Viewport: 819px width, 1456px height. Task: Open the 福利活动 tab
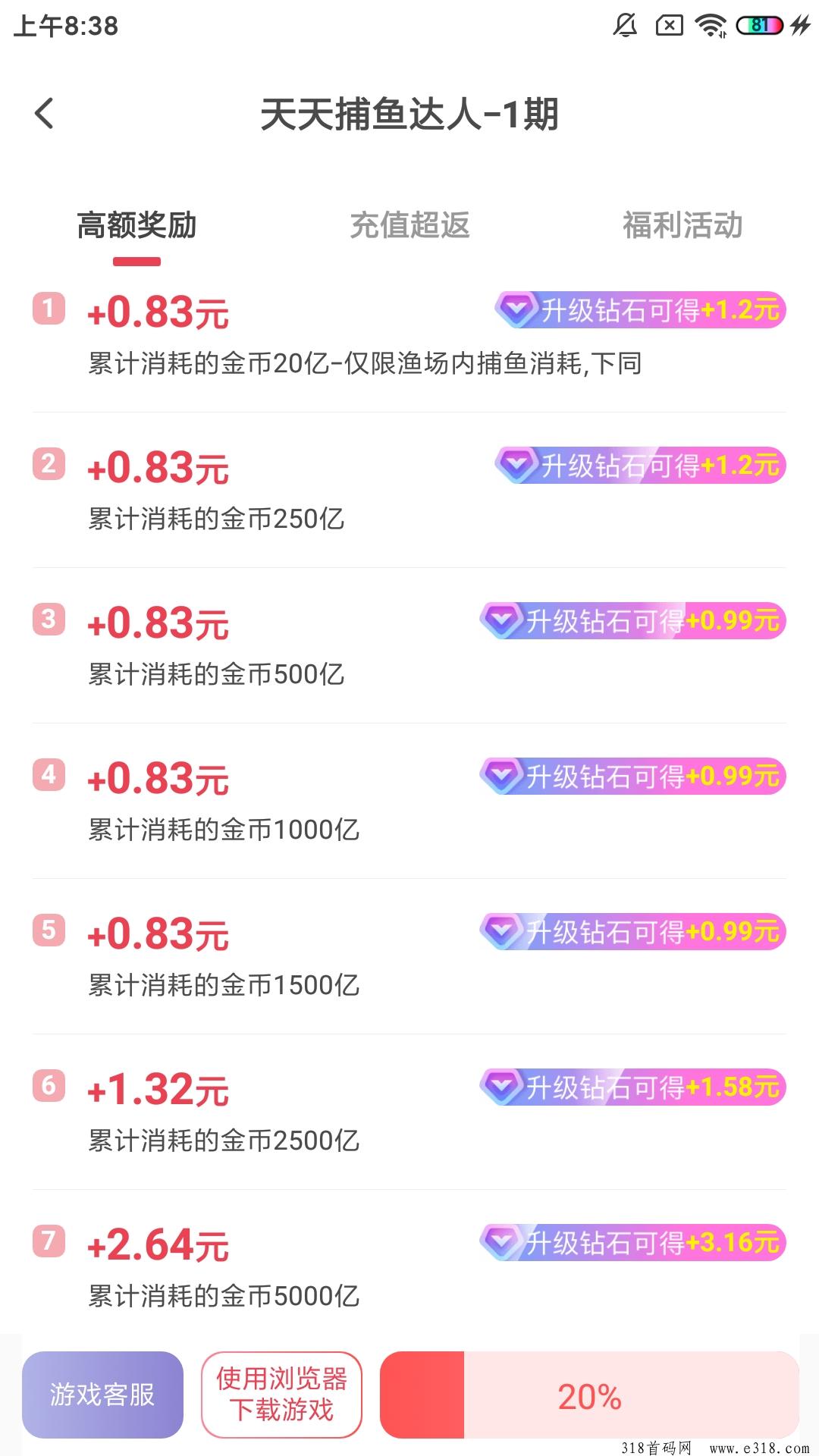coord(682,226)
